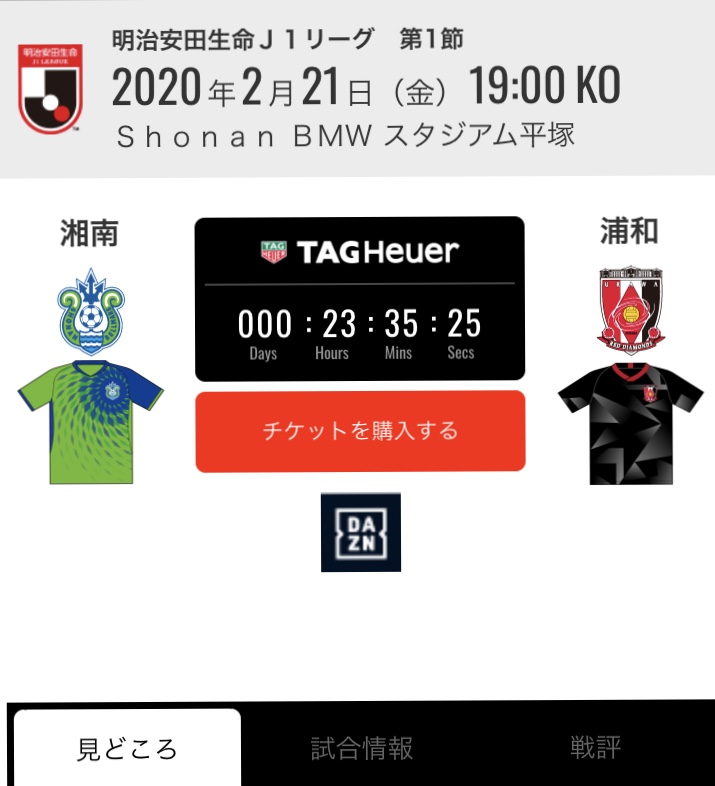The image size is (715, 786).
Task: Tap the チケットを購入する button
Action: 360,431
